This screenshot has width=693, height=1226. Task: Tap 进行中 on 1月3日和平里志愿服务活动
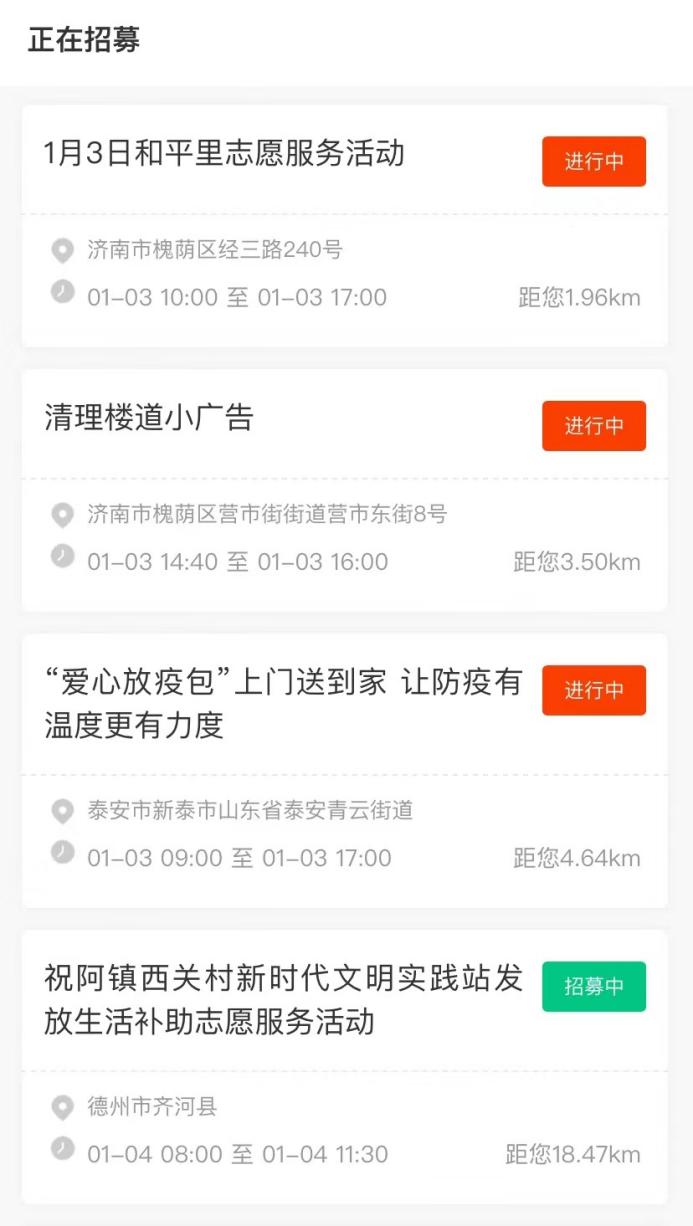click(594, 162)
